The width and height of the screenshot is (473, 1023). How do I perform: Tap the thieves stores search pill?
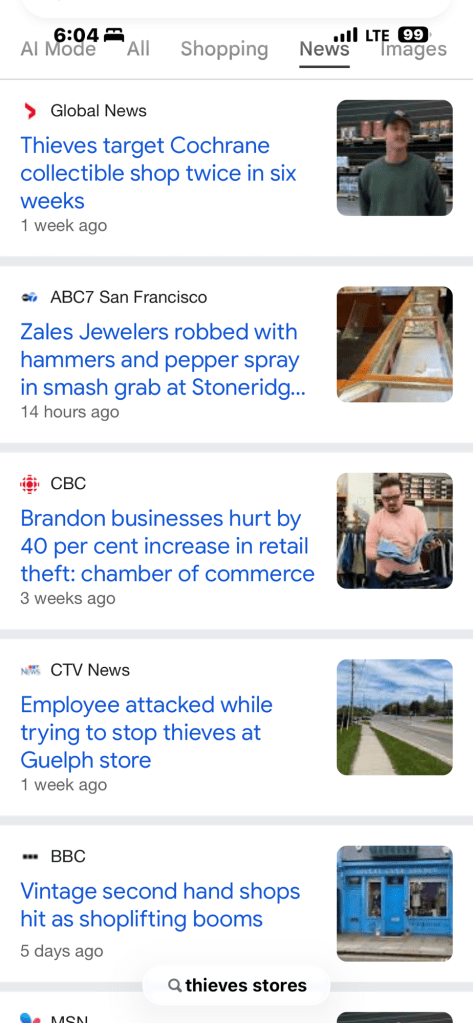tap(237, 985)
